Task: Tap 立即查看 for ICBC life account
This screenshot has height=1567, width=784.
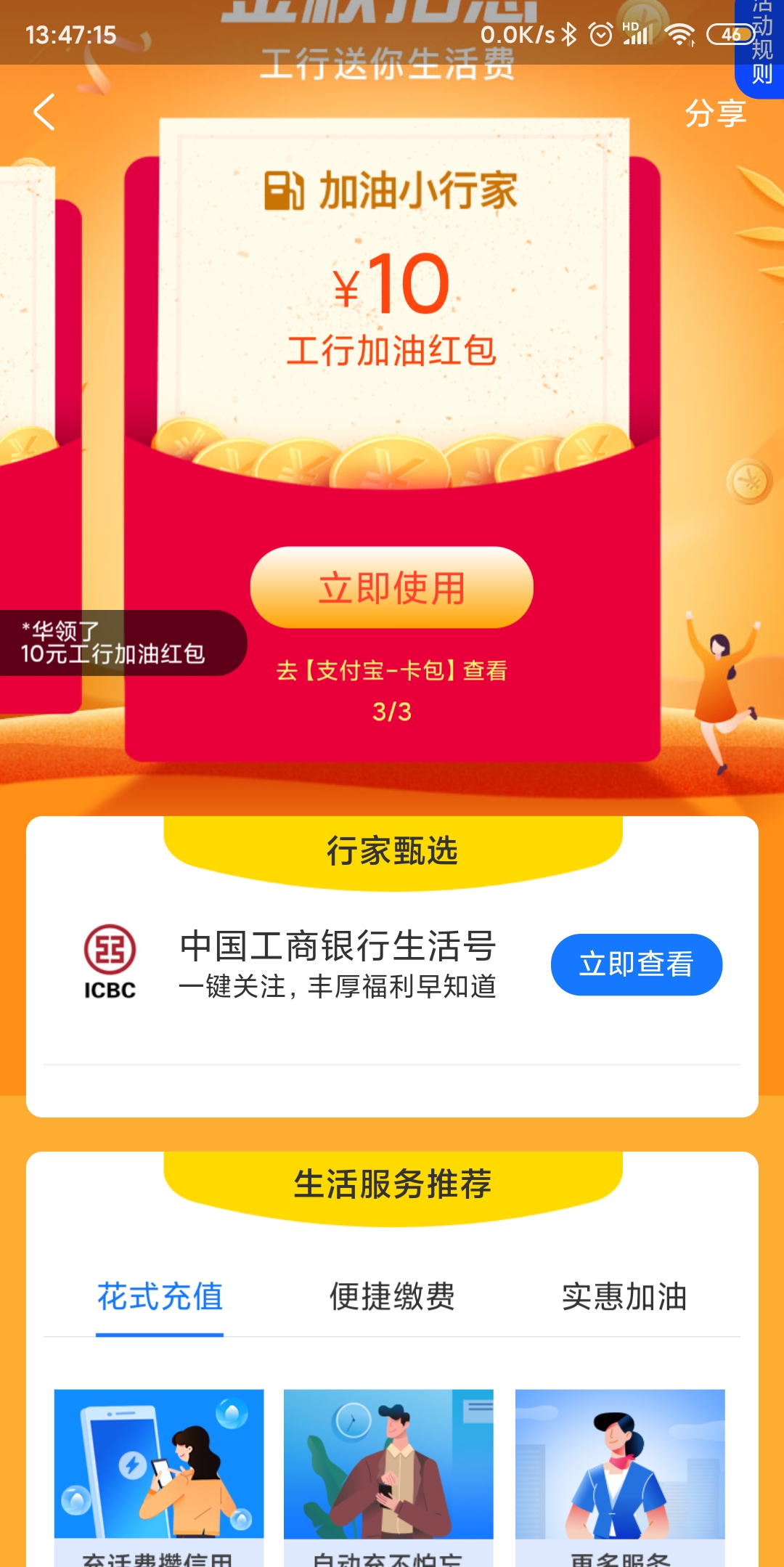Action: coord(636,964)
